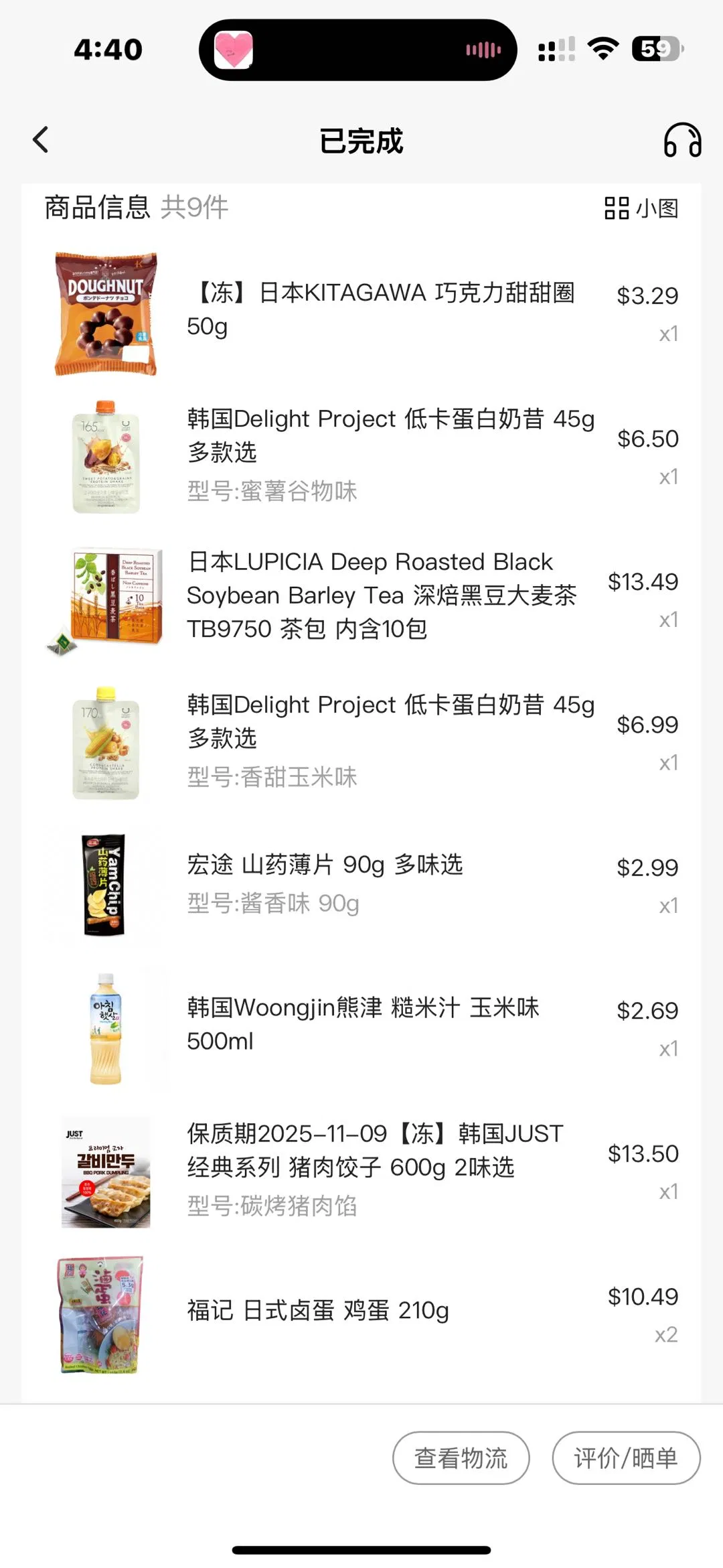
Task: View Delight Project 香甜玉米味 shake
Action: pyautogui.click(x=390, y=738)
